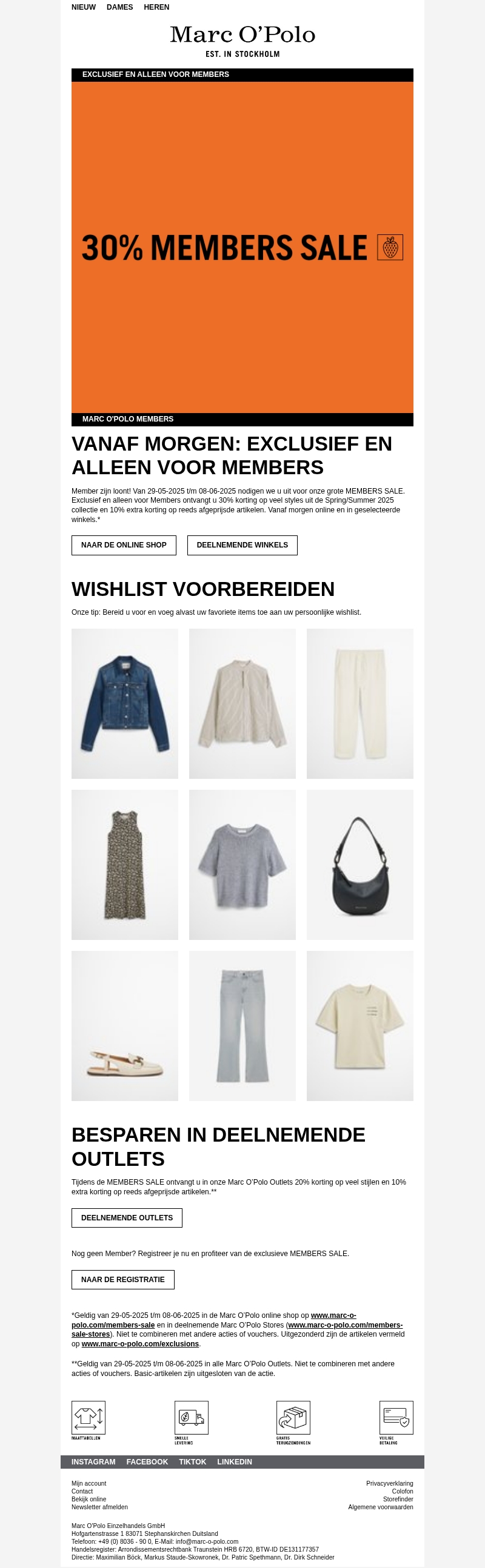The image size is (485, 1568).
Task: Open the Storefinder link
Action: [x=398, y=1499]
